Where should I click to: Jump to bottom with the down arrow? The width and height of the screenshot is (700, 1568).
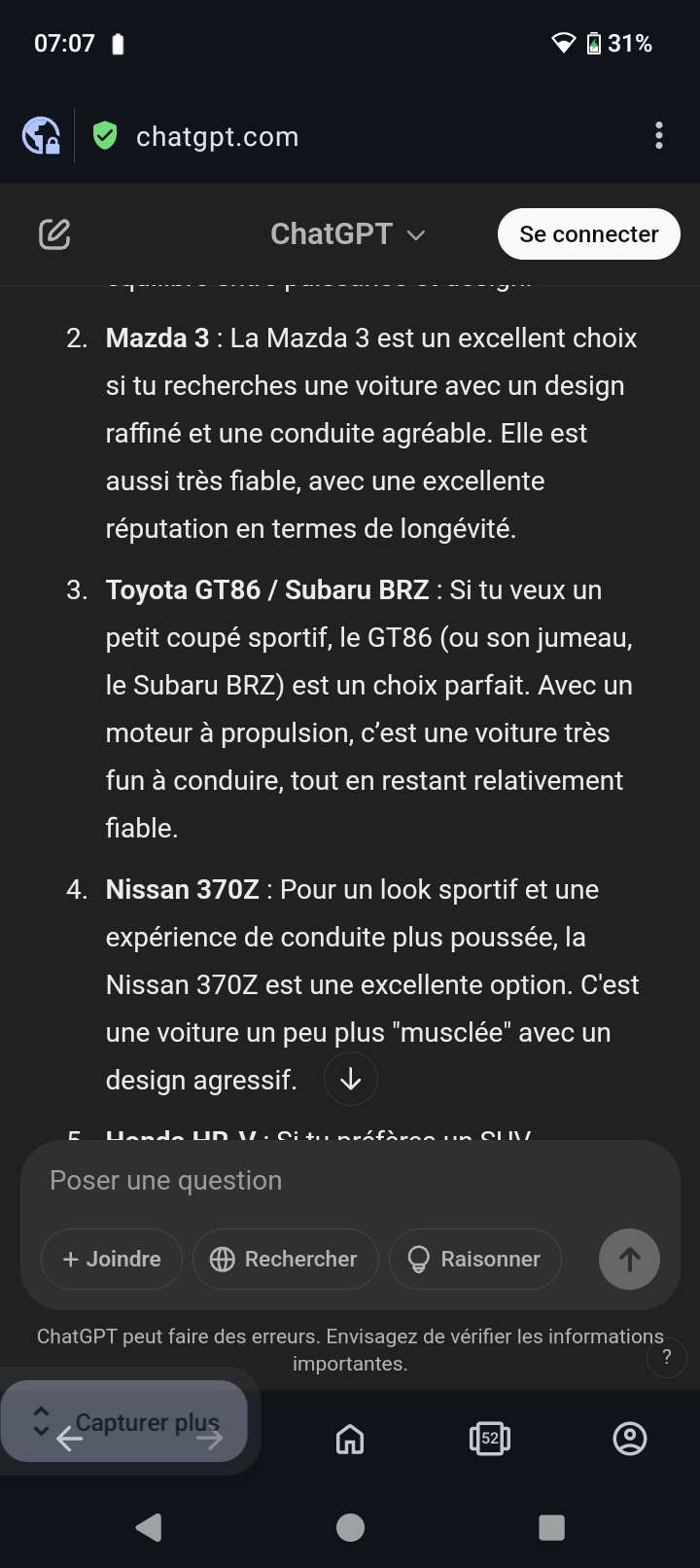(x=350, y=1080)
